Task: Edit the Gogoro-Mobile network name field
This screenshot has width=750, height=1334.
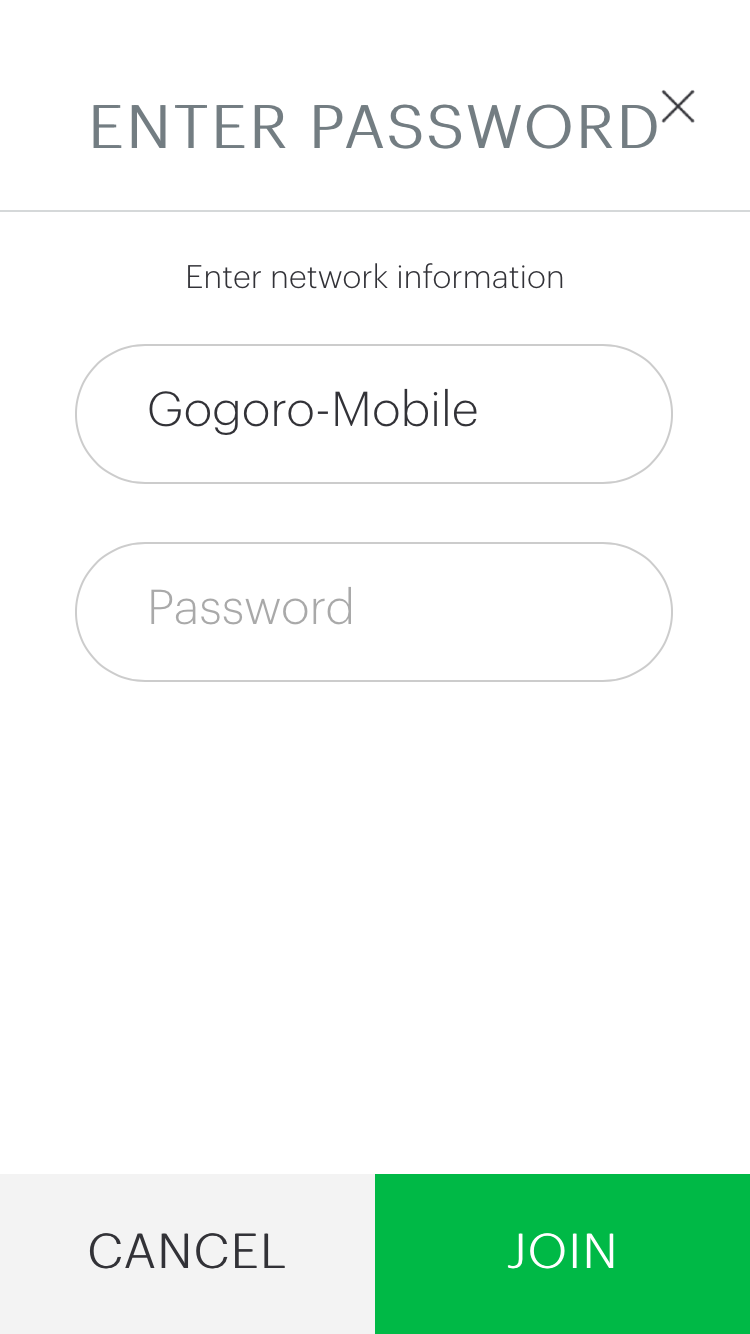Action: click(374, 414)
